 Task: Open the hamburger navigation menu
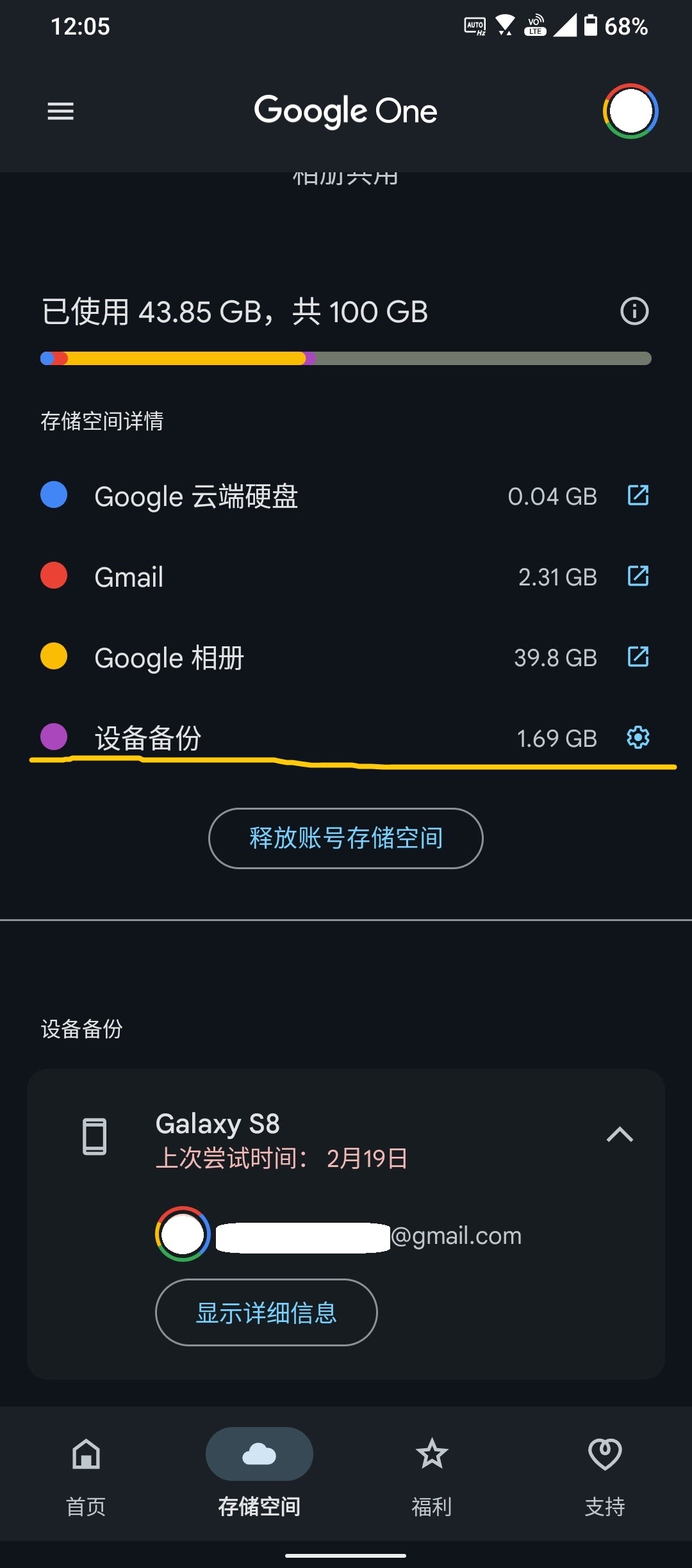pos(60,111)
